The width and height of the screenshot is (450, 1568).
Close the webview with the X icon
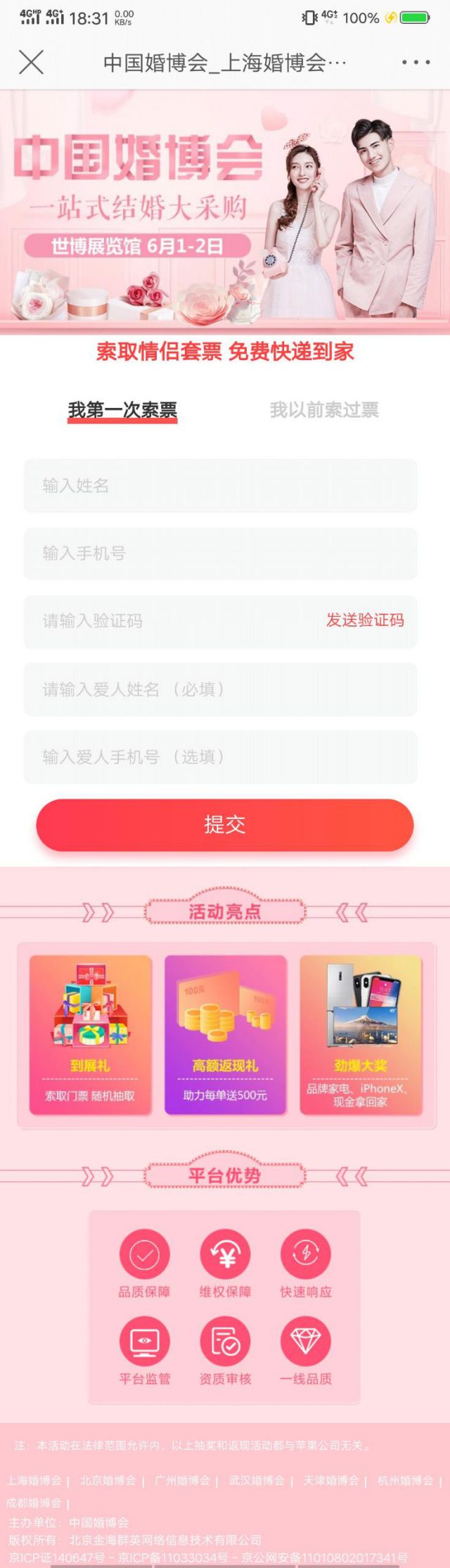pos(31,63)
